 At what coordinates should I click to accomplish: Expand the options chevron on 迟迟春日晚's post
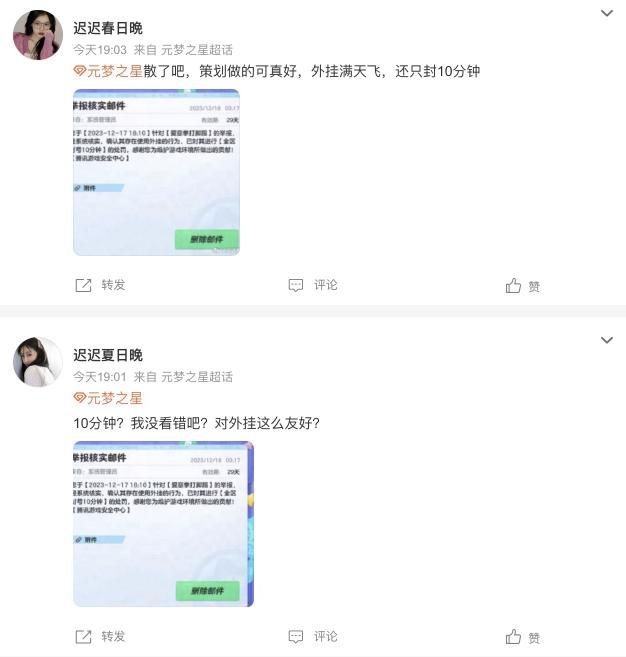[606, 13]
